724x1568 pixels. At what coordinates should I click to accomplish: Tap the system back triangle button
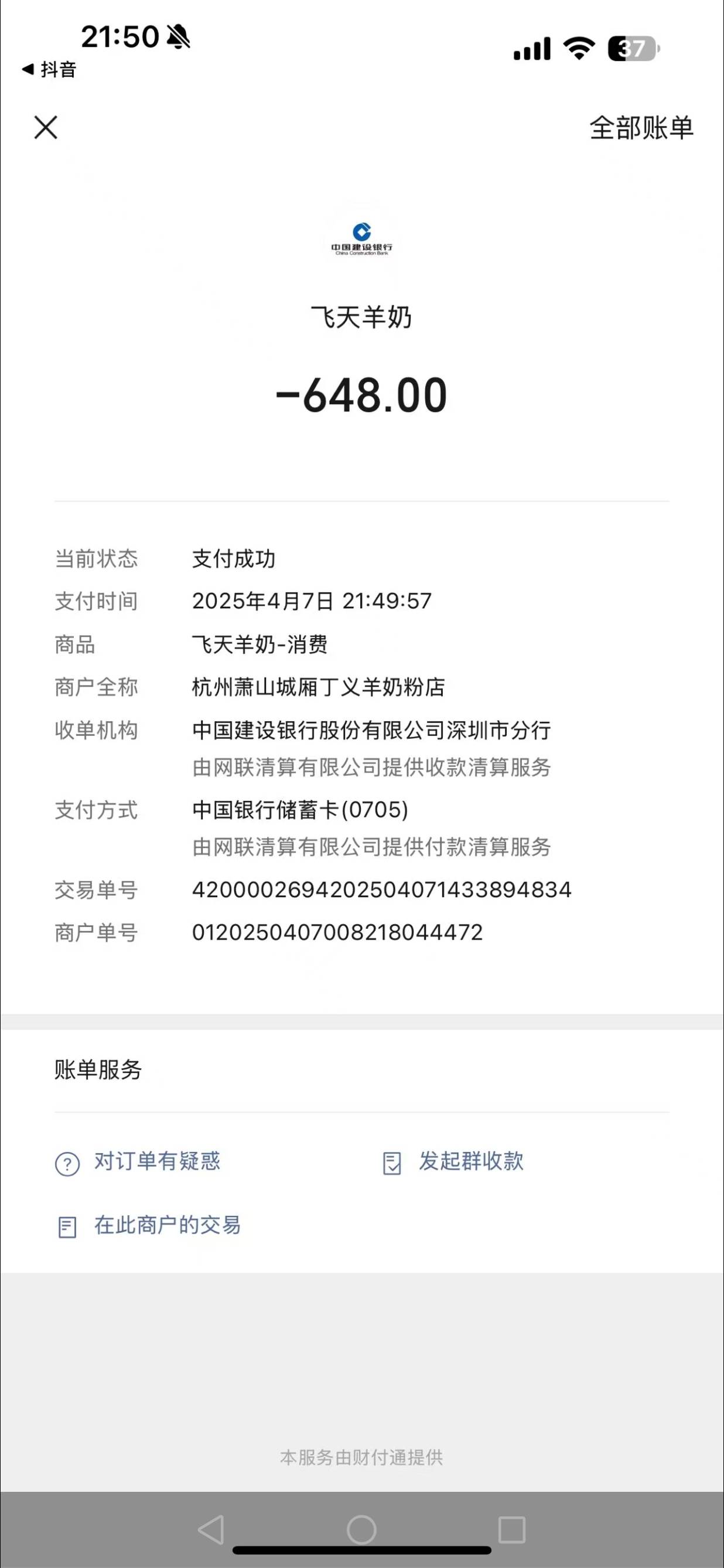(211, 1530)
